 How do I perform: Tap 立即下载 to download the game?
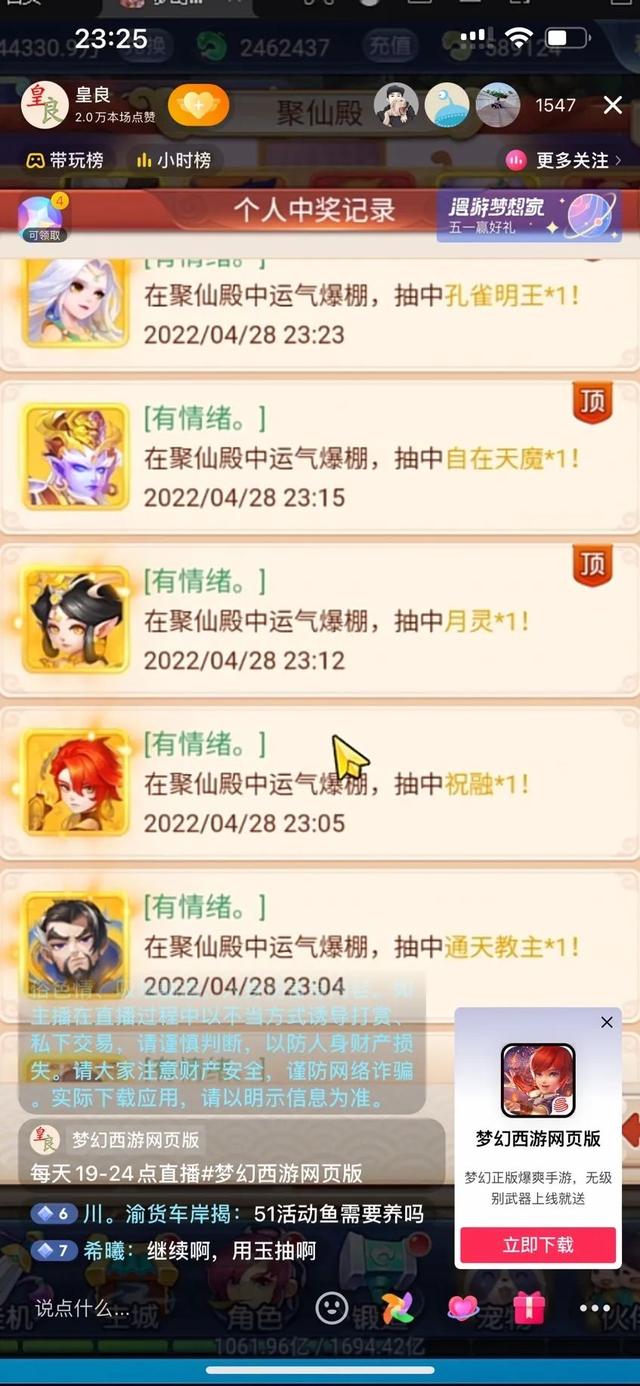pos(538,1244)
